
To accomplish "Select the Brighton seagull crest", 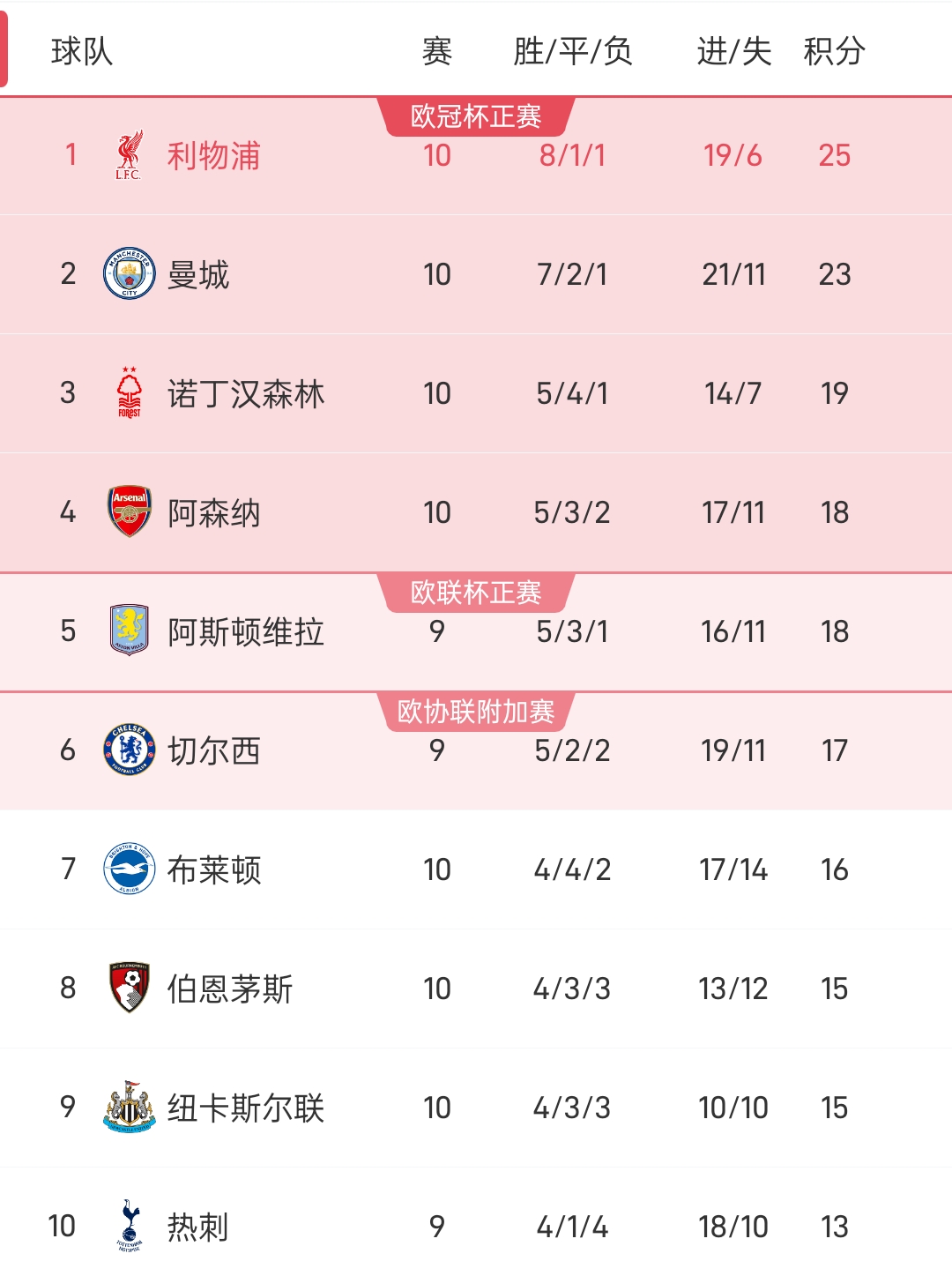I will tap(129, 869).
